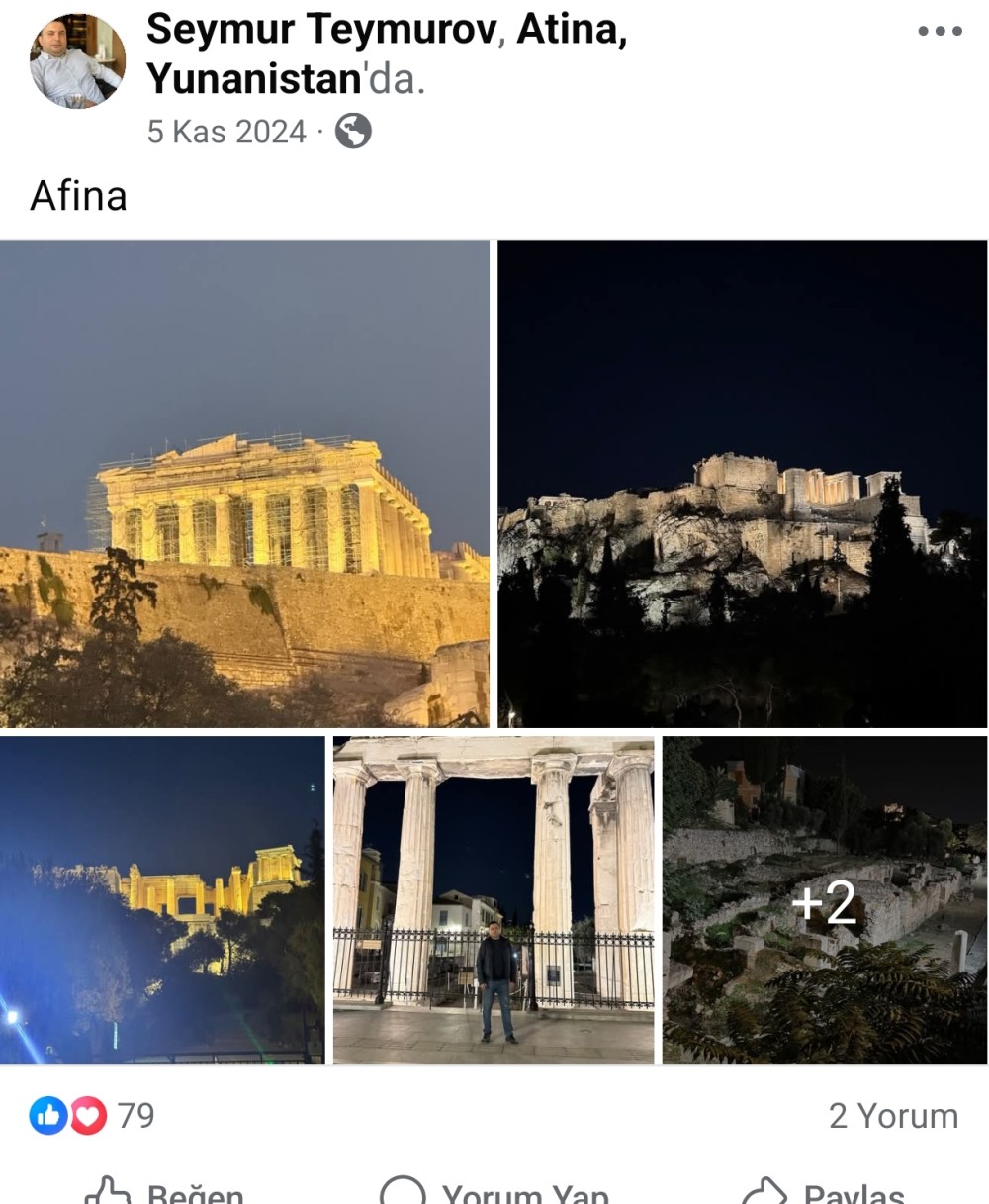Open Seymur Teymurov's profile picture

pos(77,61)
